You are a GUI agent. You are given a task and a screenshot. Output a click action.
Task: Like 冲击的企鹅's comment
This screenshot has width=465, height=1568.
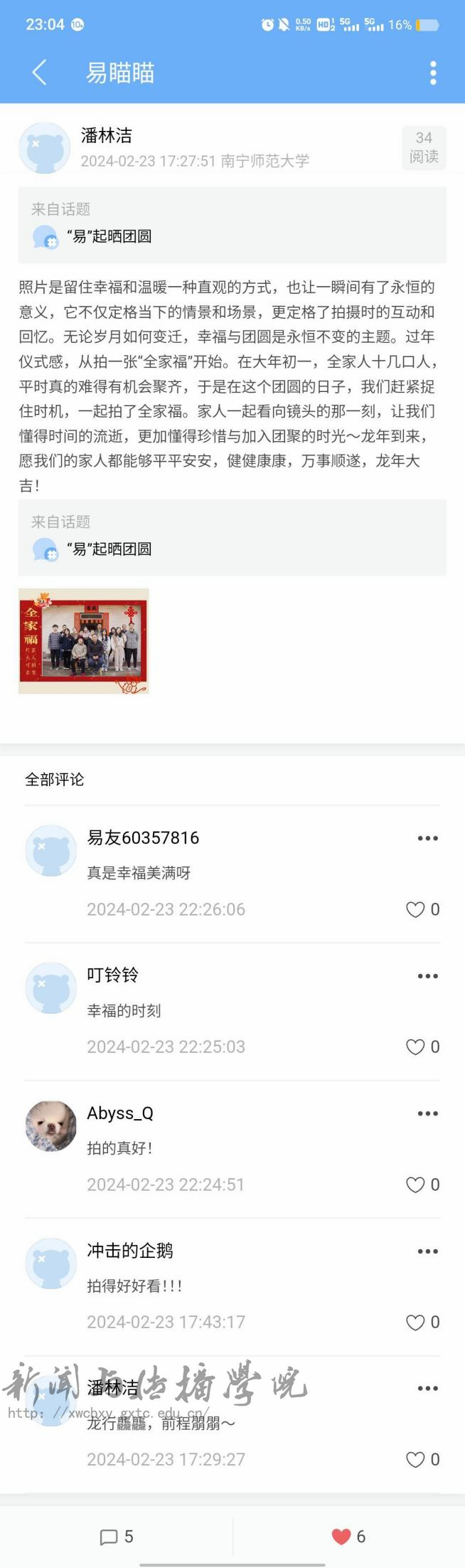point(415,1322)
